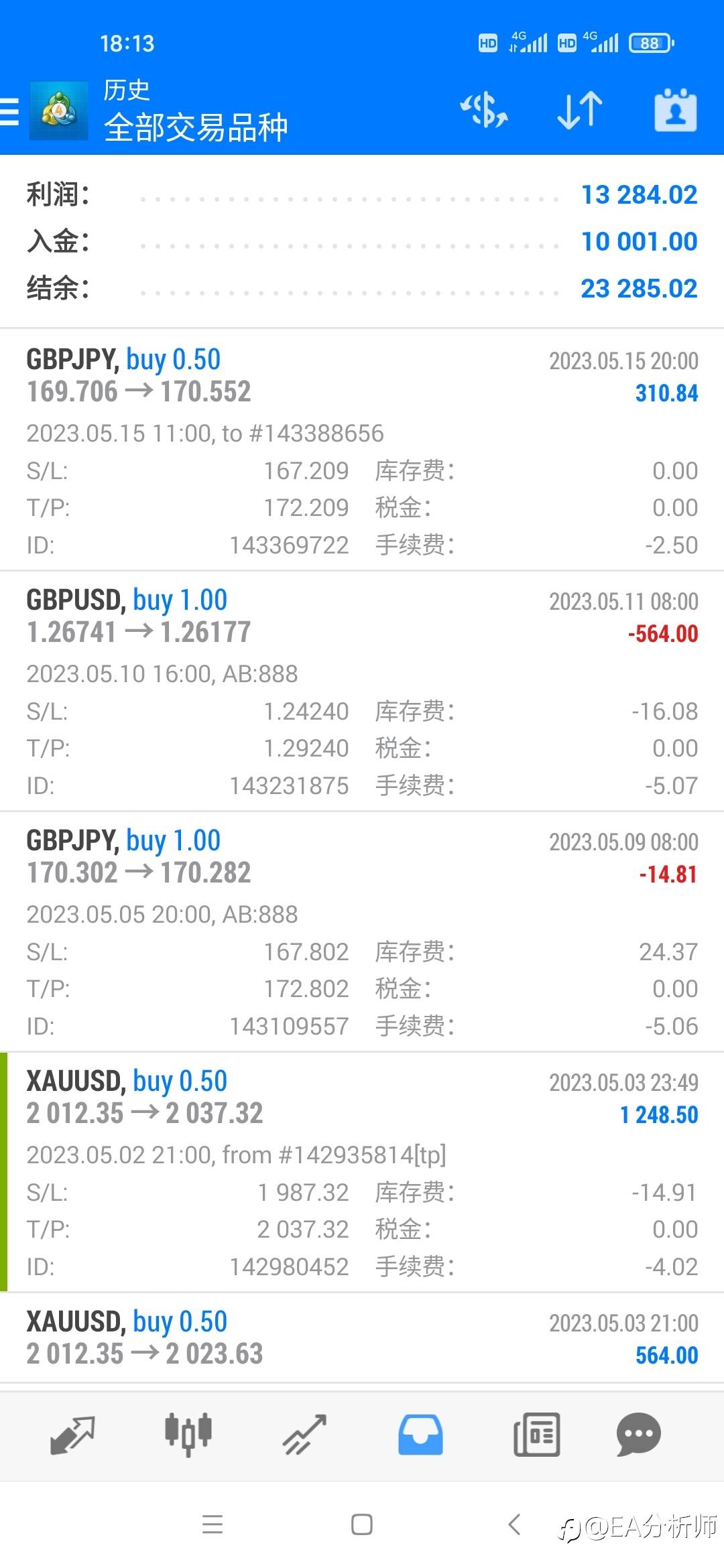Change the history sort order
724x1568 pixels.
(x=579, y=111)
